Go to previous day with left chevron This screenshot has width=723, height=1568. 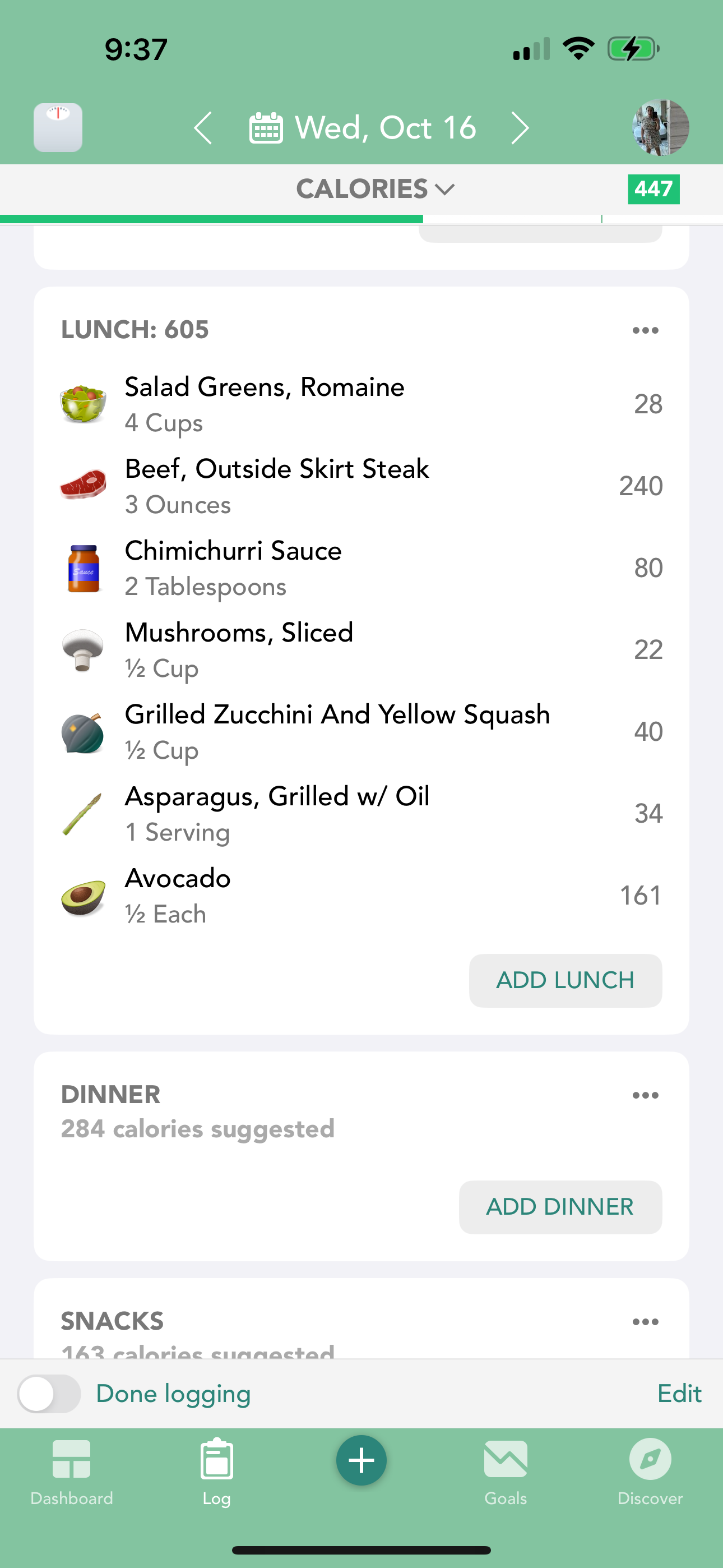[205, 127]
